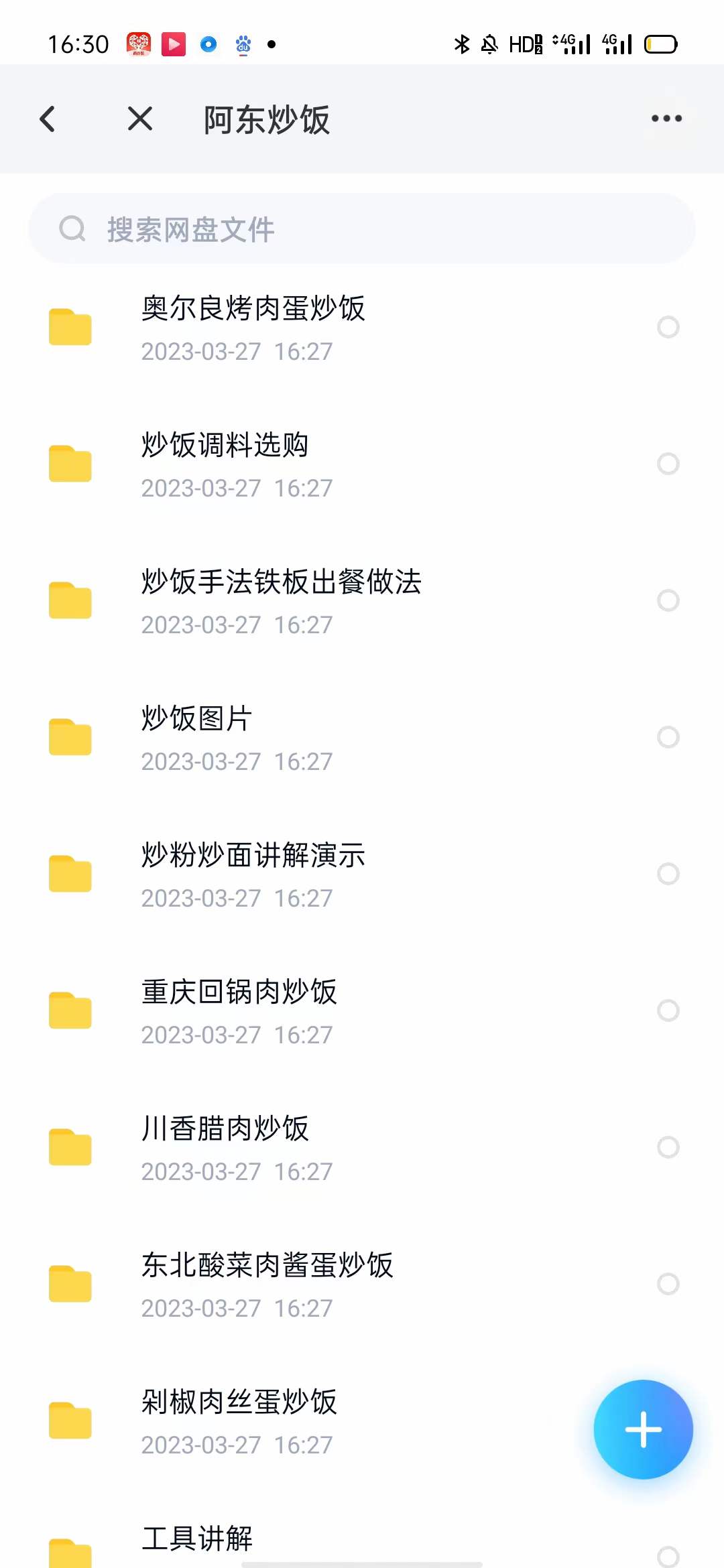Open the more options menu (⋯)
Image resolution: width=724 pixels, height=1568 pixels.
tap(667, 118)
